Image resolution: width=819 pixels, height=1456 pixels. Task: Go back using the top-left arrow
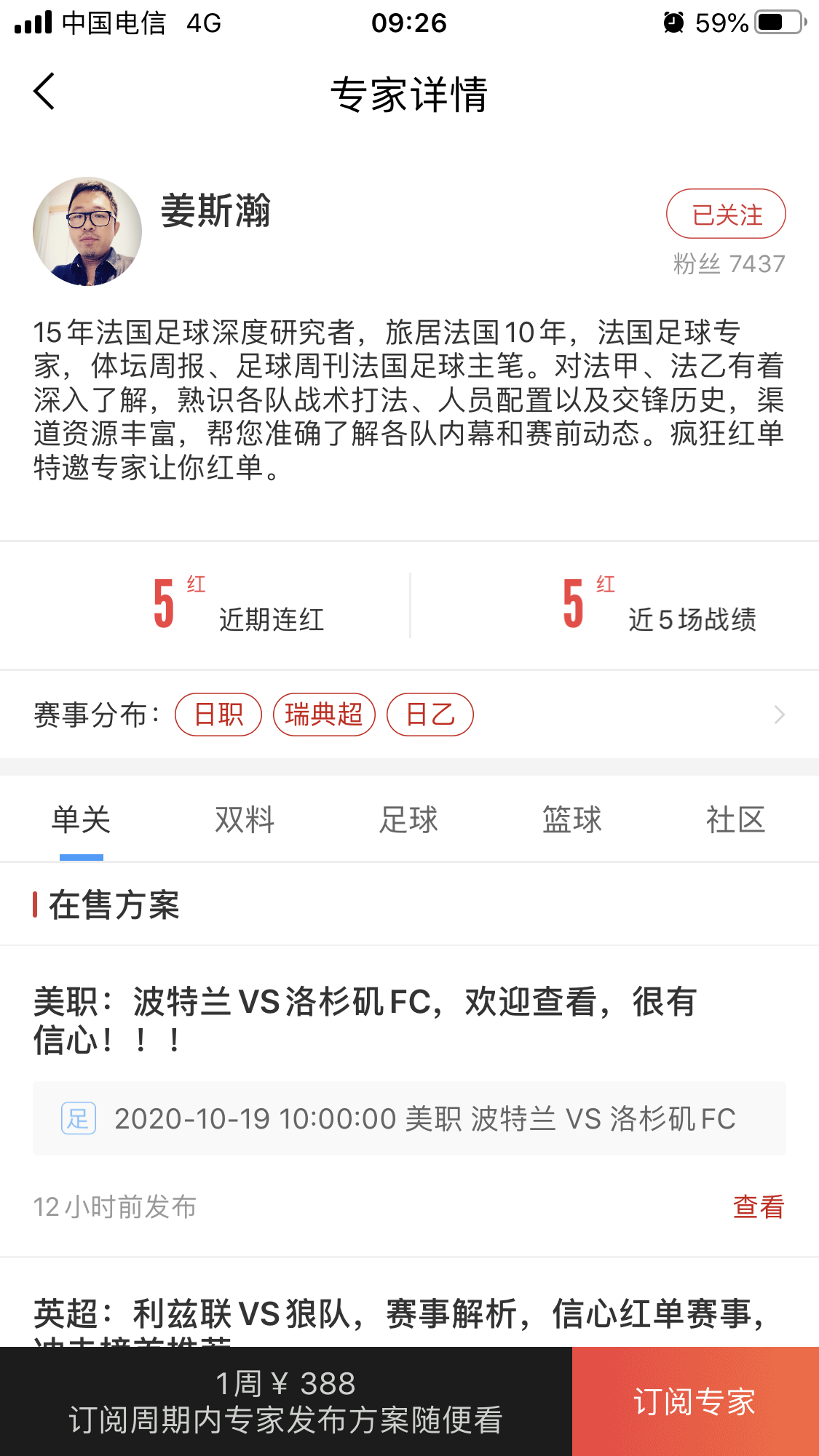(44, 92)
